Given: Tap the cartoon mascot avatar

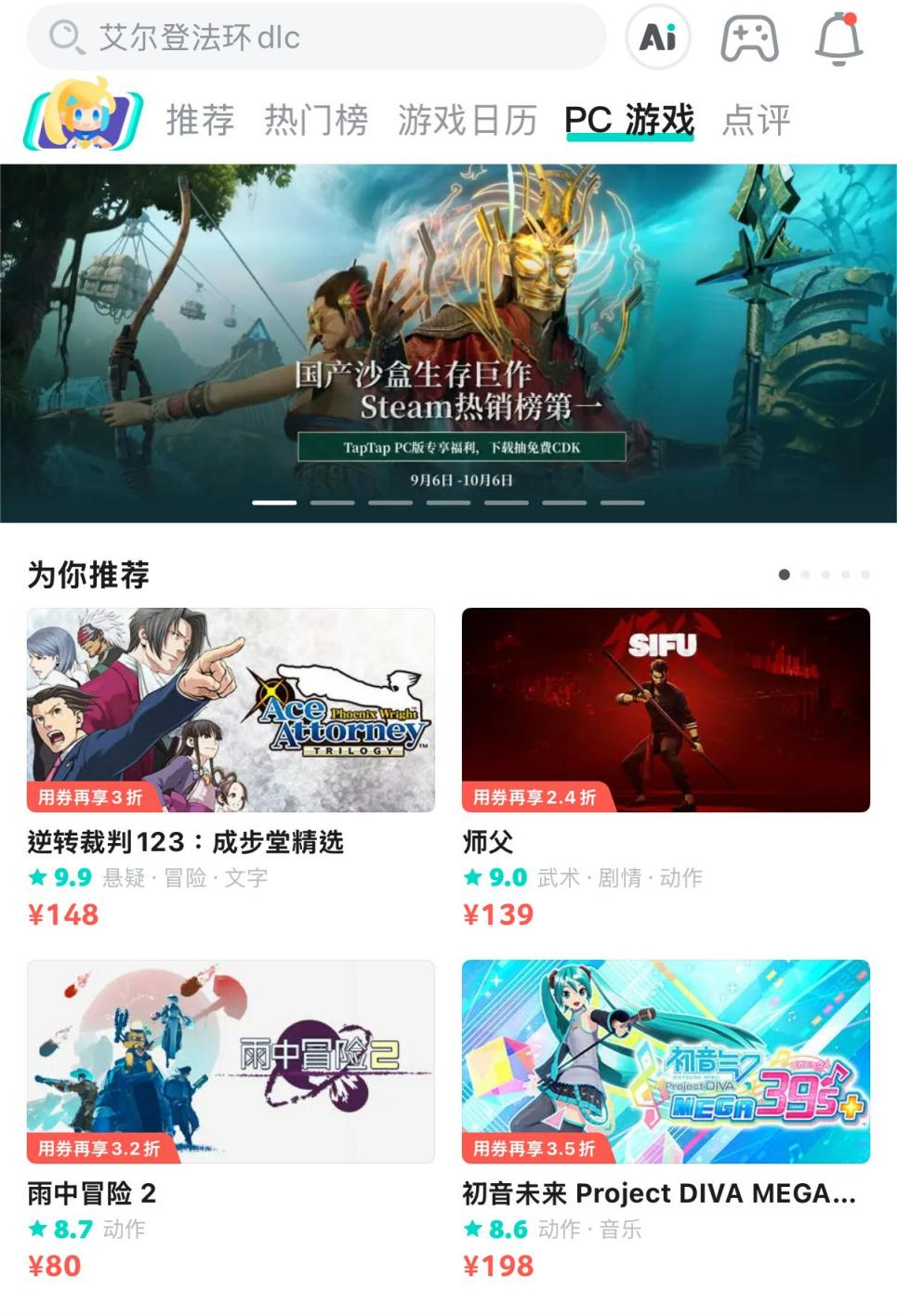Looking at the screenshot, I should point(84,116).
